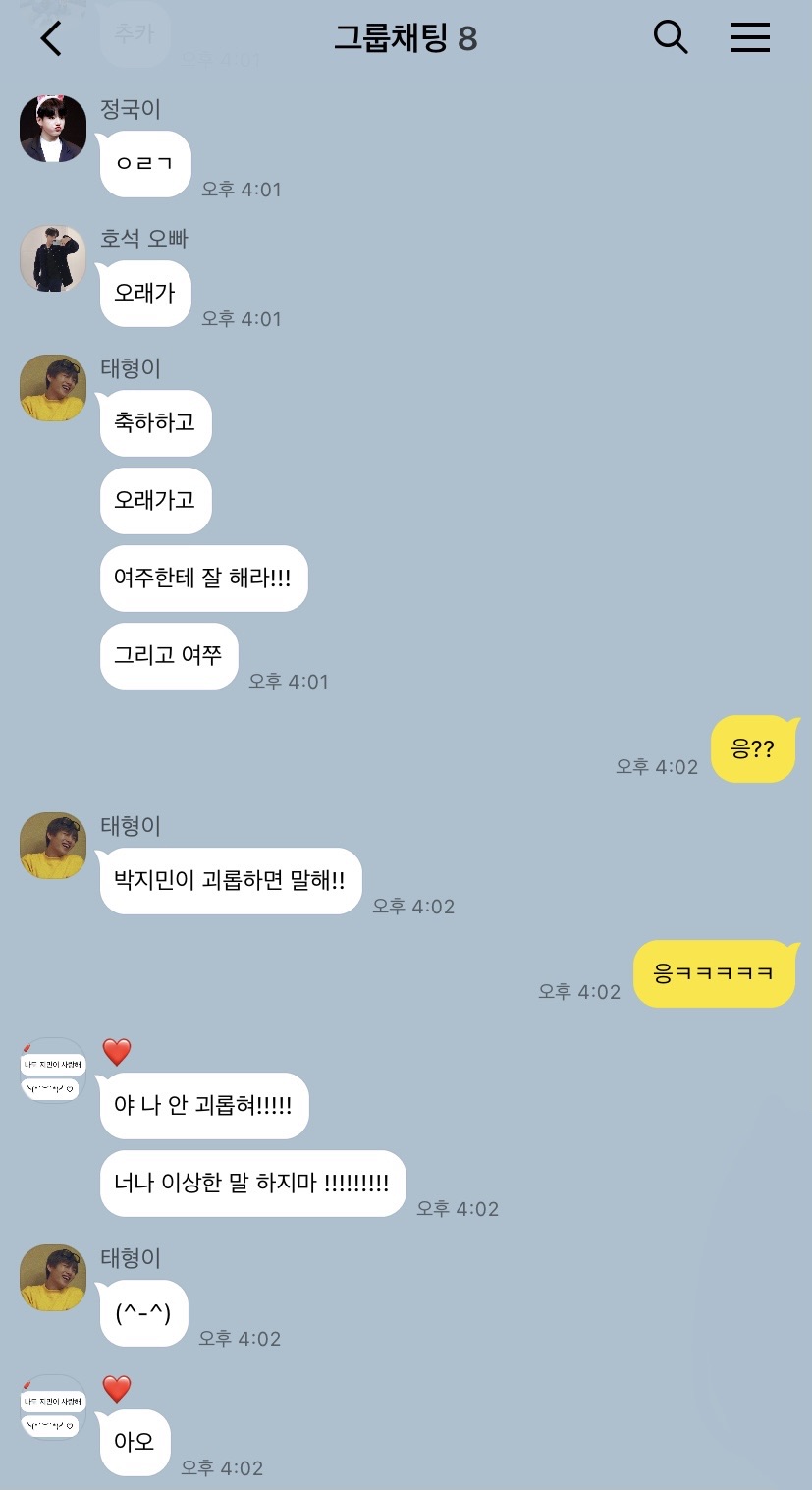812x1490 pixels.
Task: Open the chat room hamburger menu
Action: (750, 37)
